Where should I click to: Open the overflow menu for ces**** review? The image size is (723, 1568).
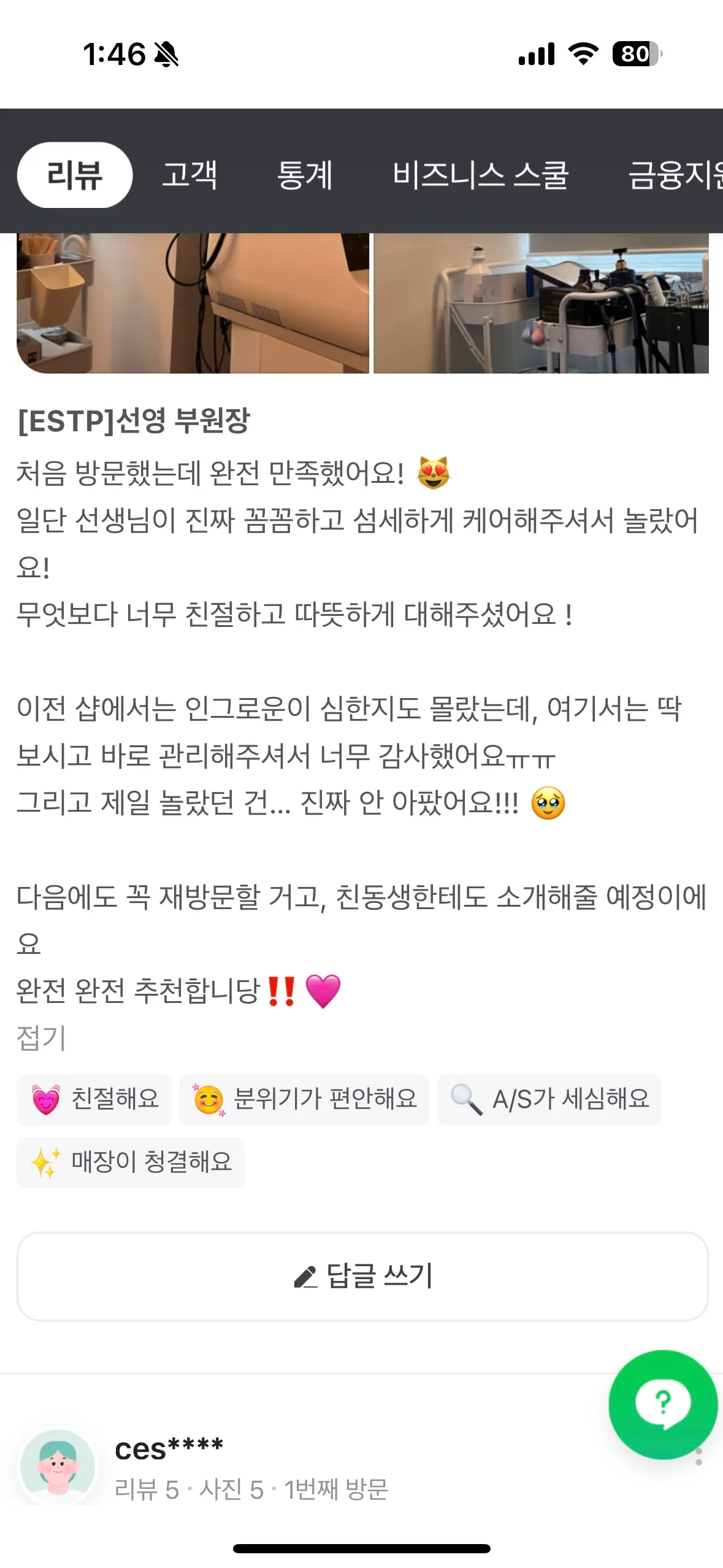(698, 1456)
